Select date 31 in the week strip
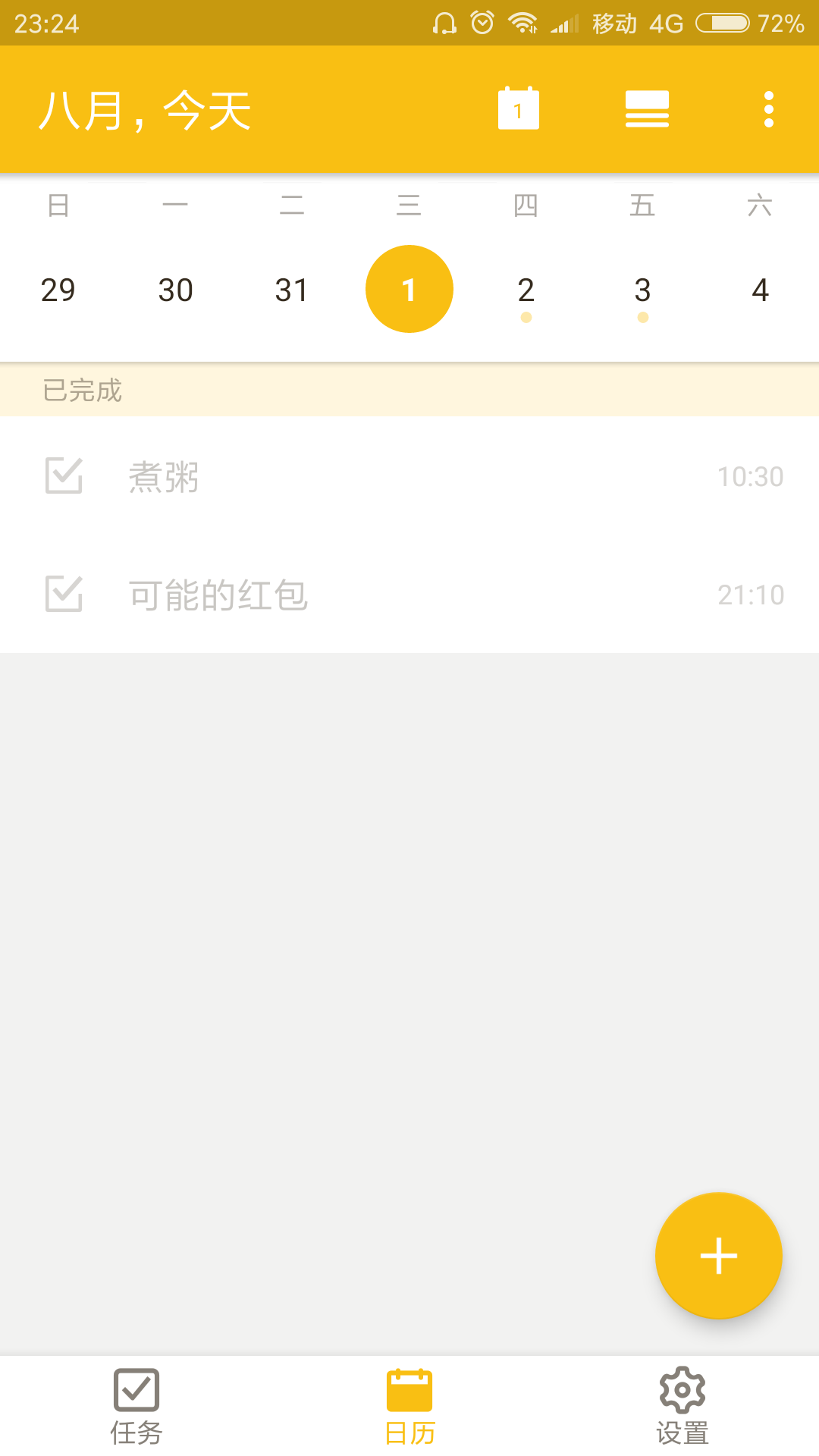819x1456 pixels. coord(292,290)
